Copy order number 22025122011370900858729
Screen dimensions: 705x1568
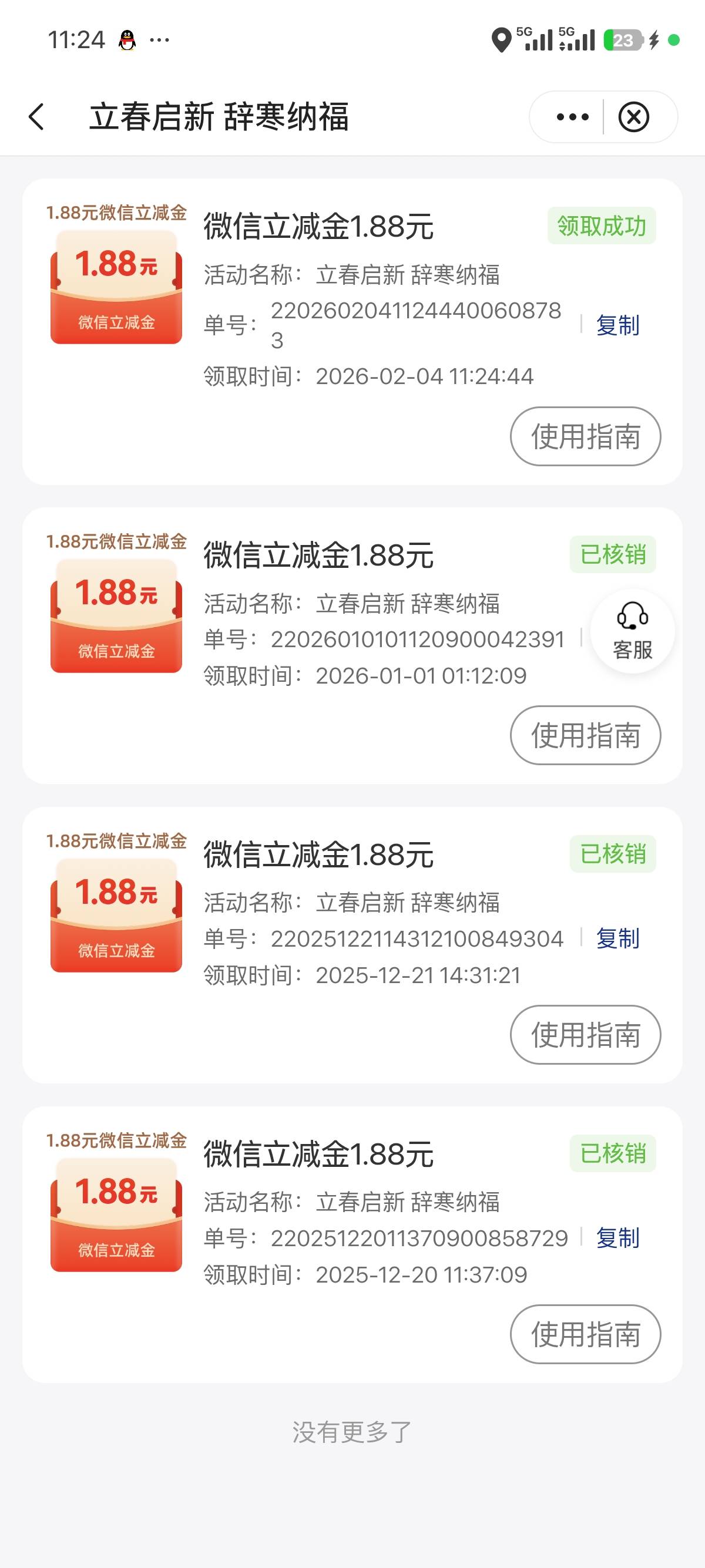[617, 1238]
